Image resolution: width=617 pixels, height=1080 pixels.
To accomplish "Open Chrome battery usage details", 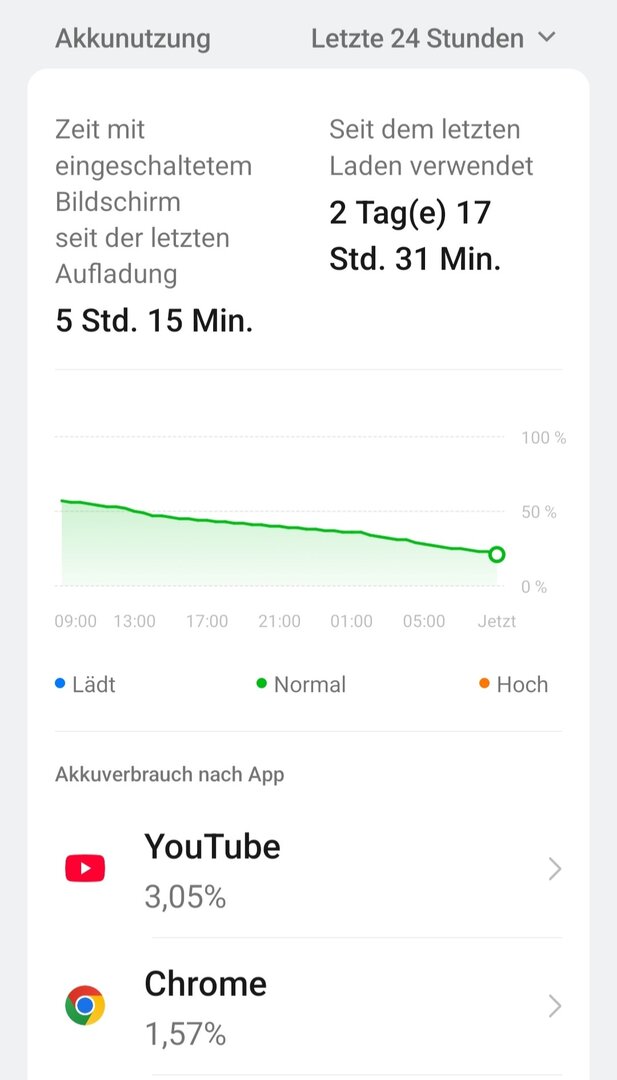I will 310,1005.
